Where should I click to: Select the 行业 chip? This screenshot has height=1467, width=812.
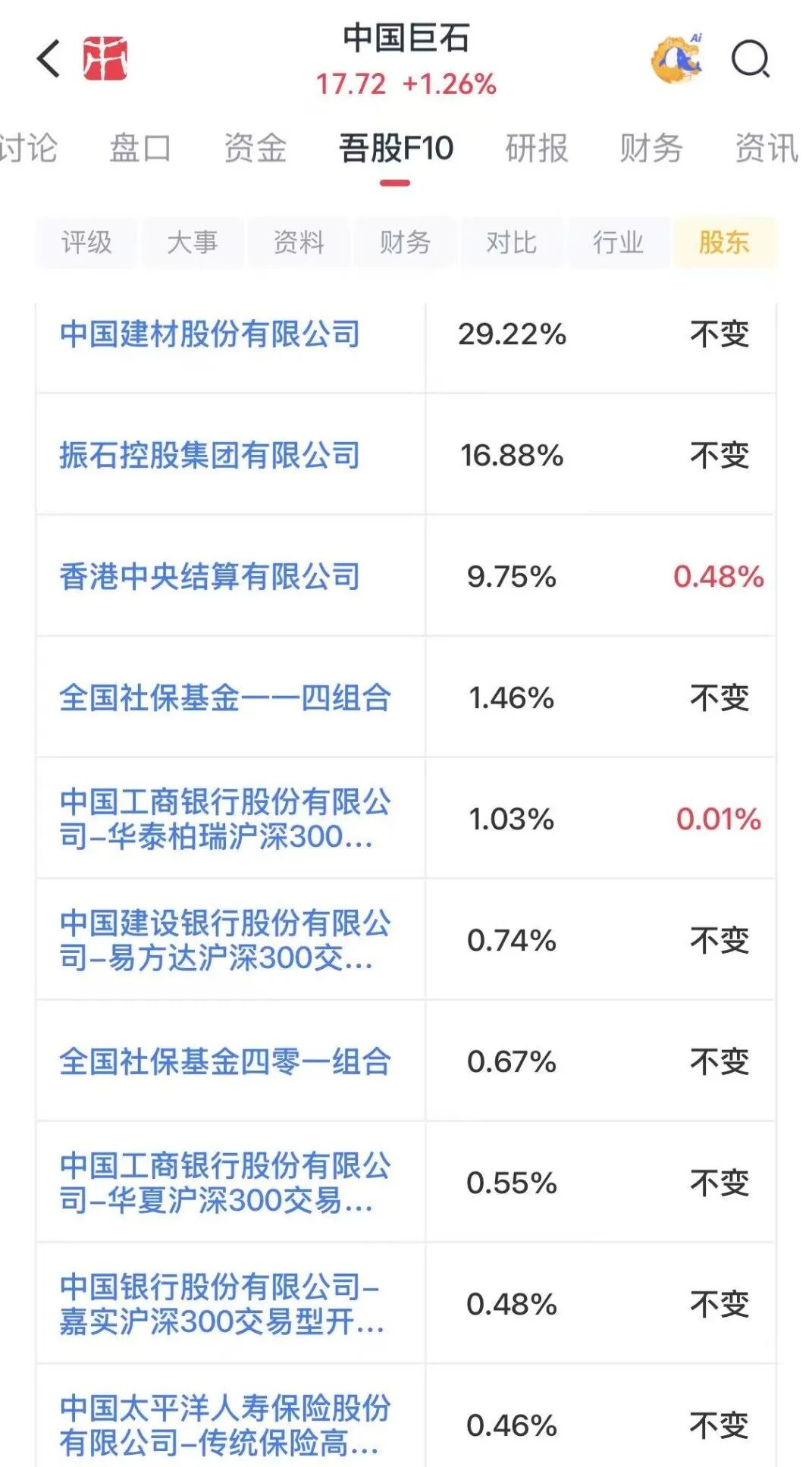[x=618, y=243]
